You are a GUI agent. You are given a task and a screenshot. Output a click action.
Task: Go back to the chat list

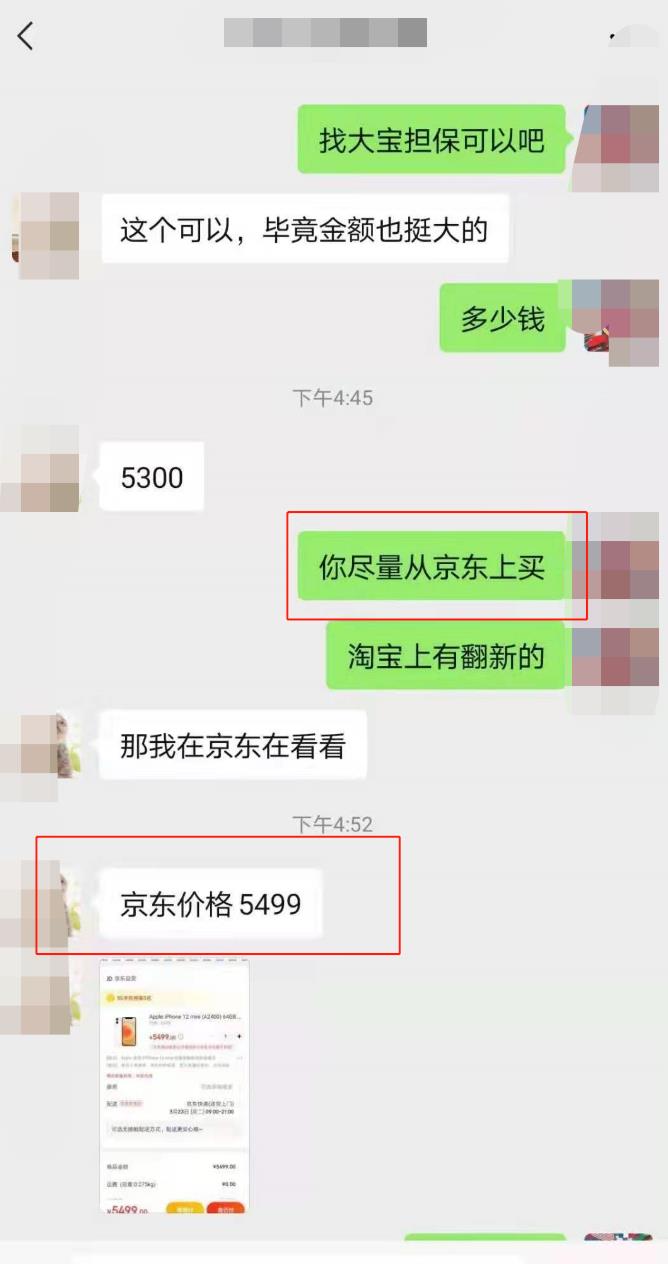point(25,36)
